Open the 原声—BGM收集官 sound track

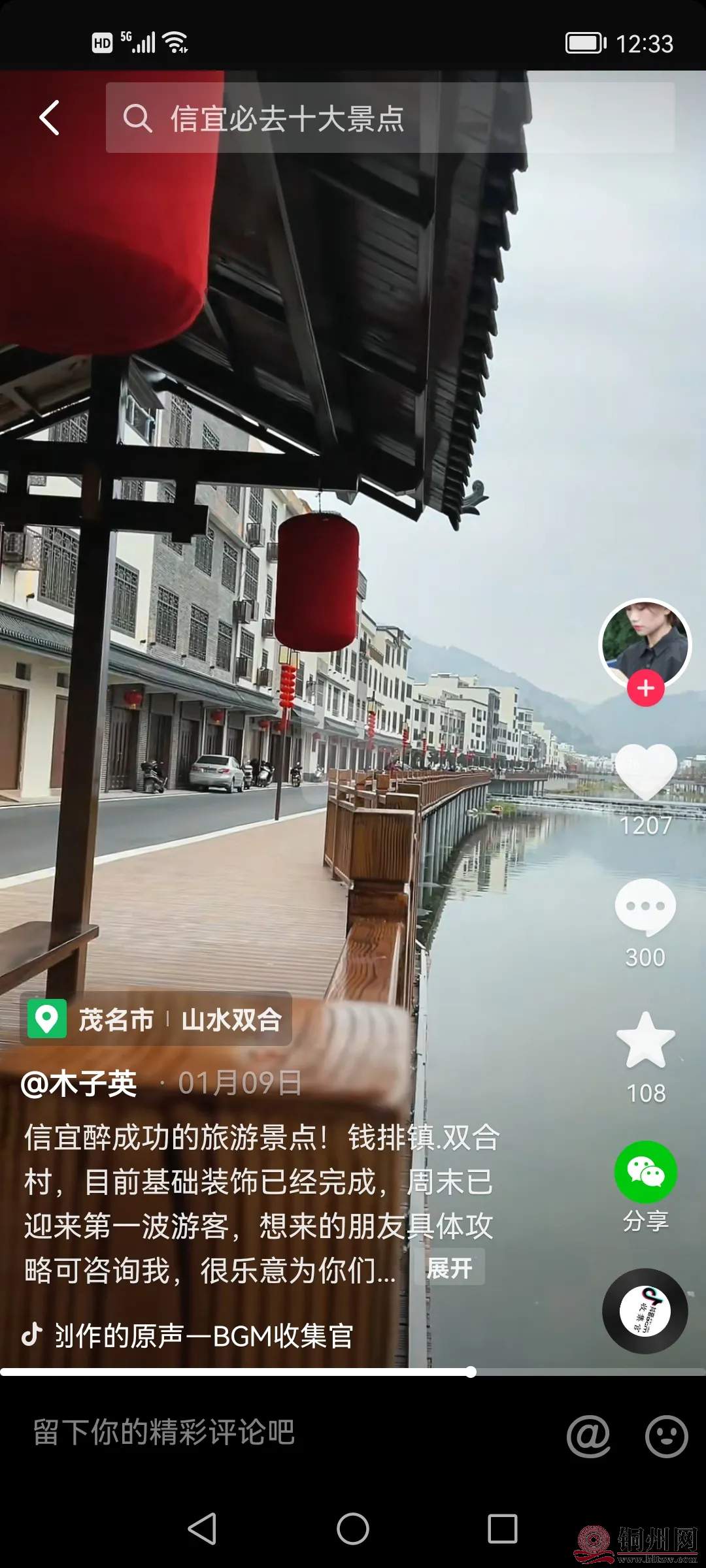[203, 1335]
